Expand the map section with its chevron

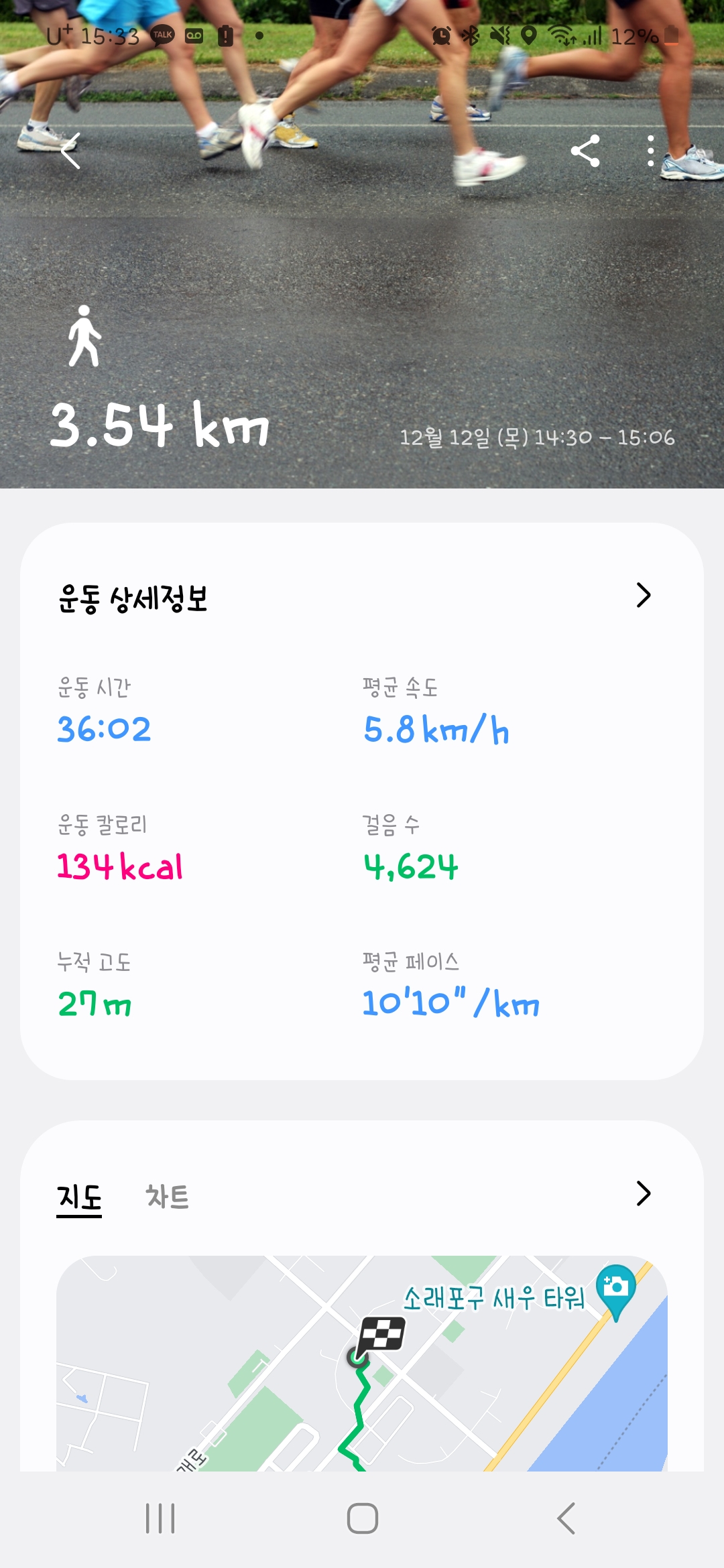point(643,1193)
